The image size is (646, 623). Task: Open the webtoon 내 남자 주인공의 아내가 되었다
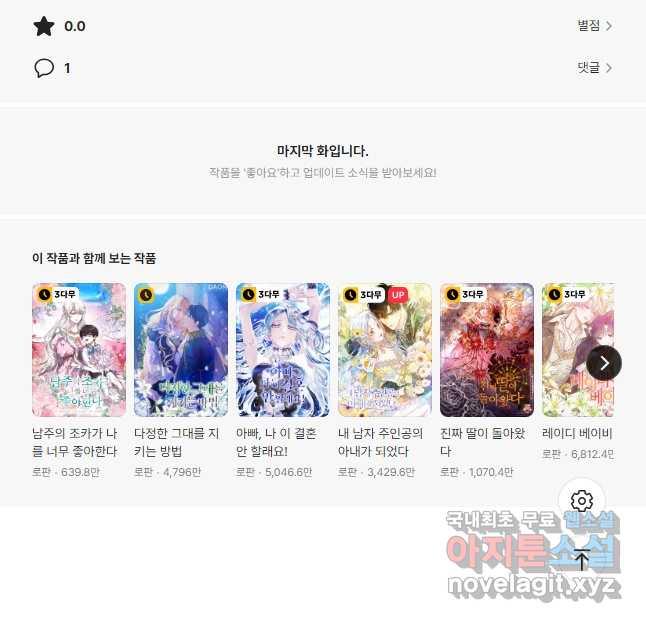(385, 350)
